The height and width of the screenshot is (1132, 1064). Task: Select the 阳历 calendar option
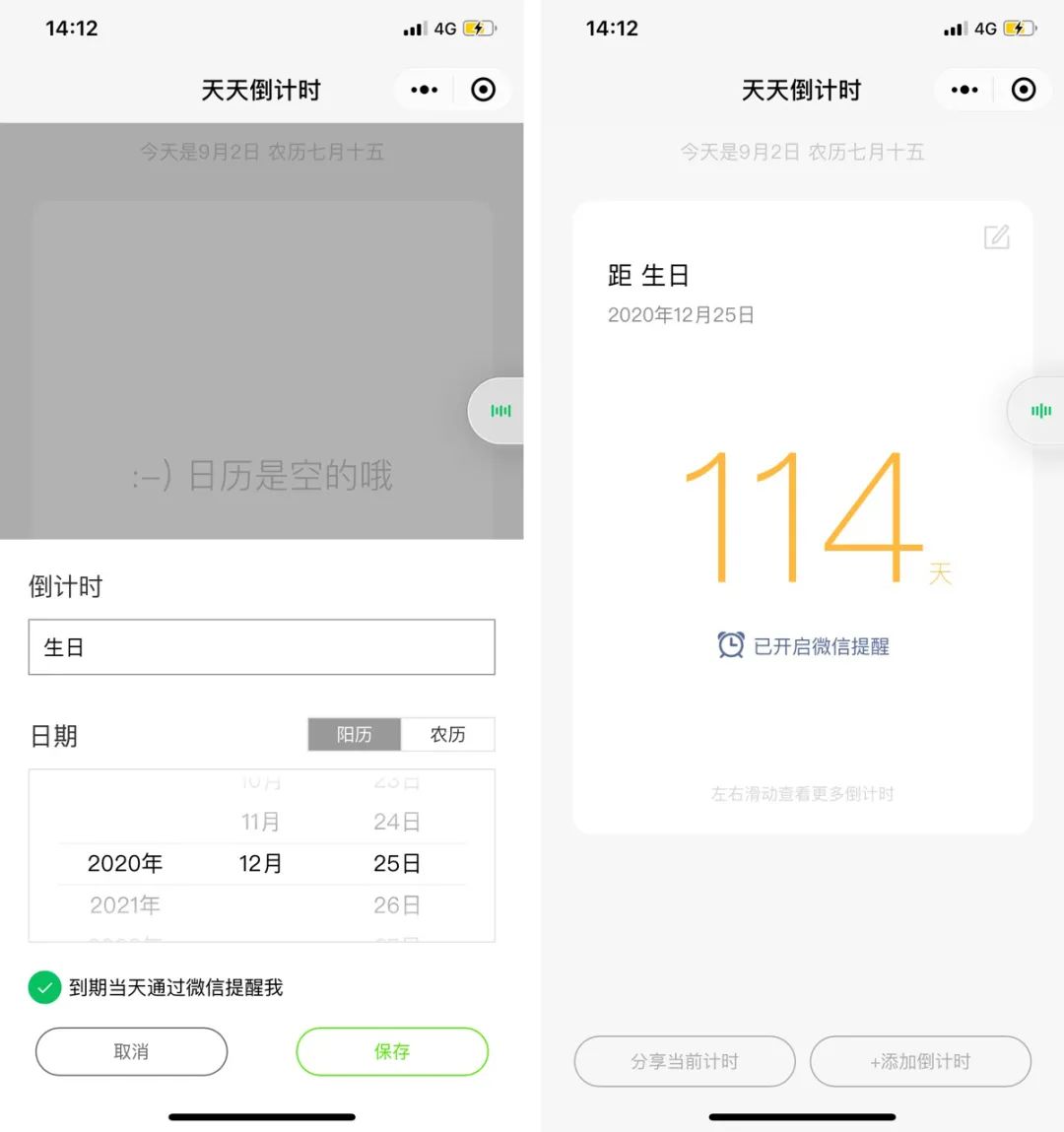354,734
